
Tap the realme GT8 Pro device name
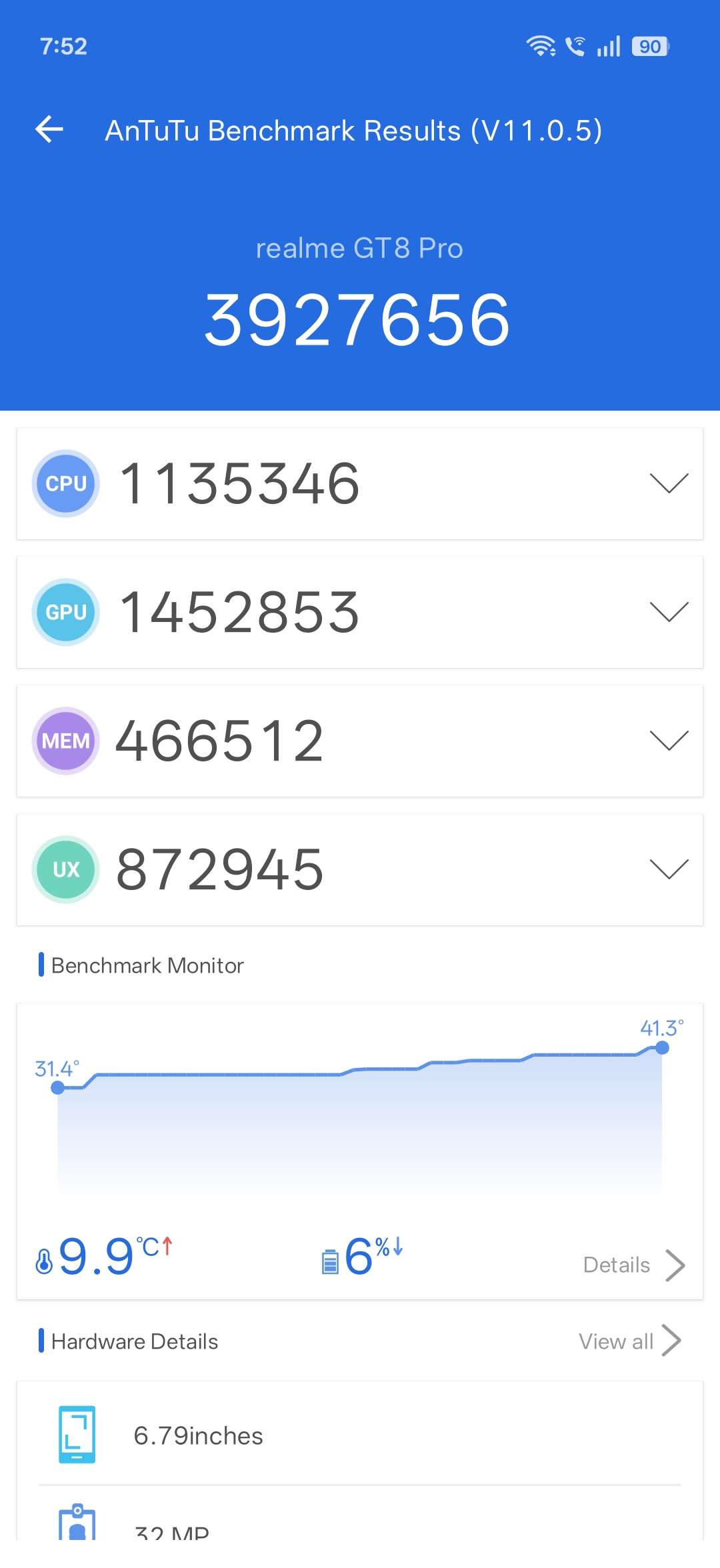click(359, 247)
